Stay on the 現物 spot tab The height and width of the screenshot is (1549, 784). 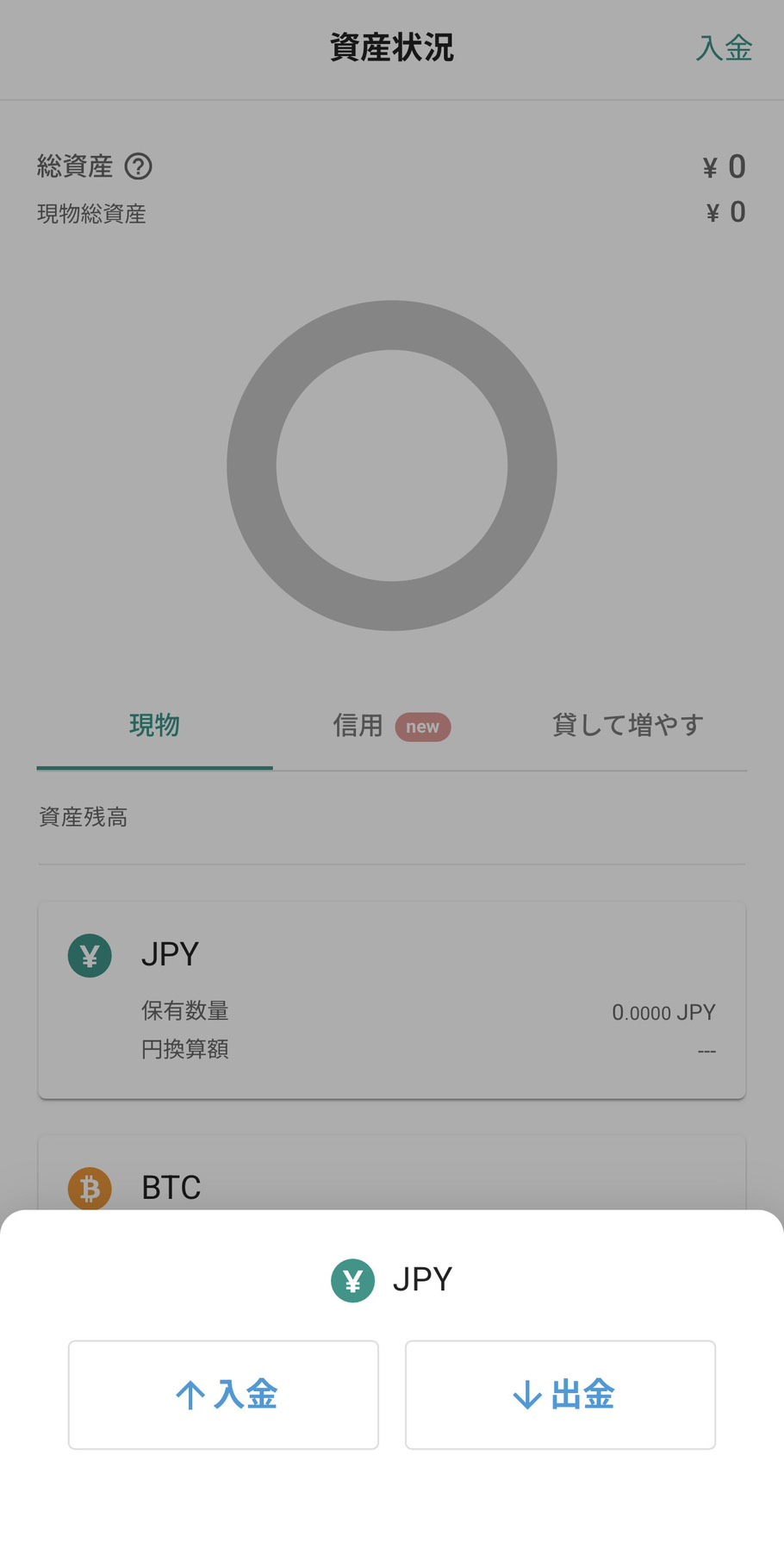coord(153,726)
